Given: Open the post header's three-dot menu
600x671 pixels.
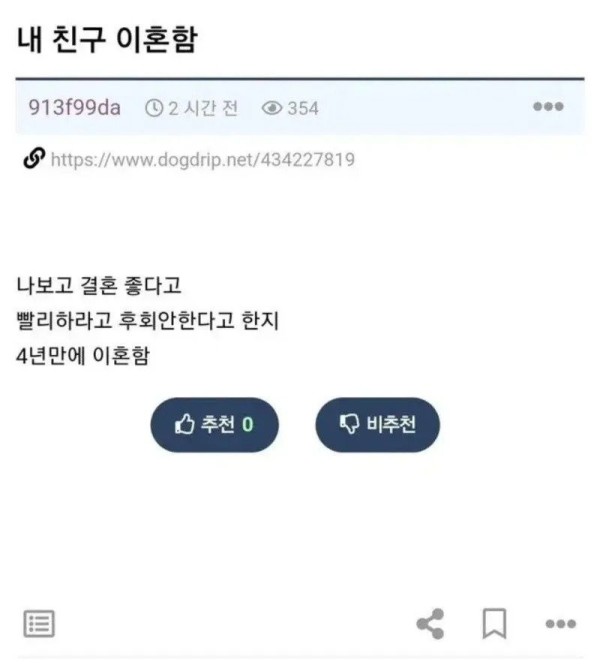Looking at the screenshot, I should 547,107.
